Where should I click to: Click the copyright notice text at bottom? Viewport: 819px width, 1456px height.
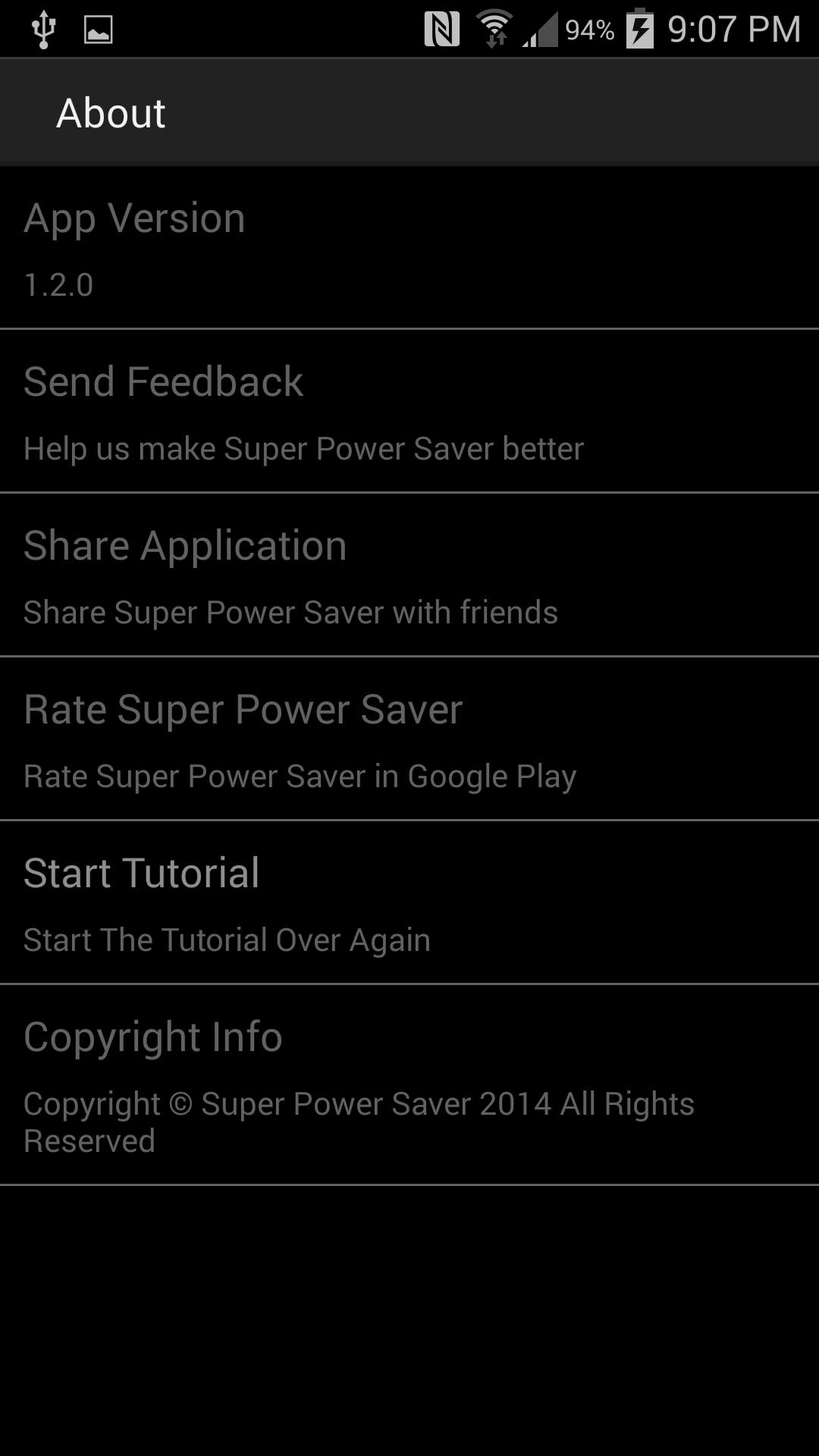pyautogui.click(x=359, y=1120)
